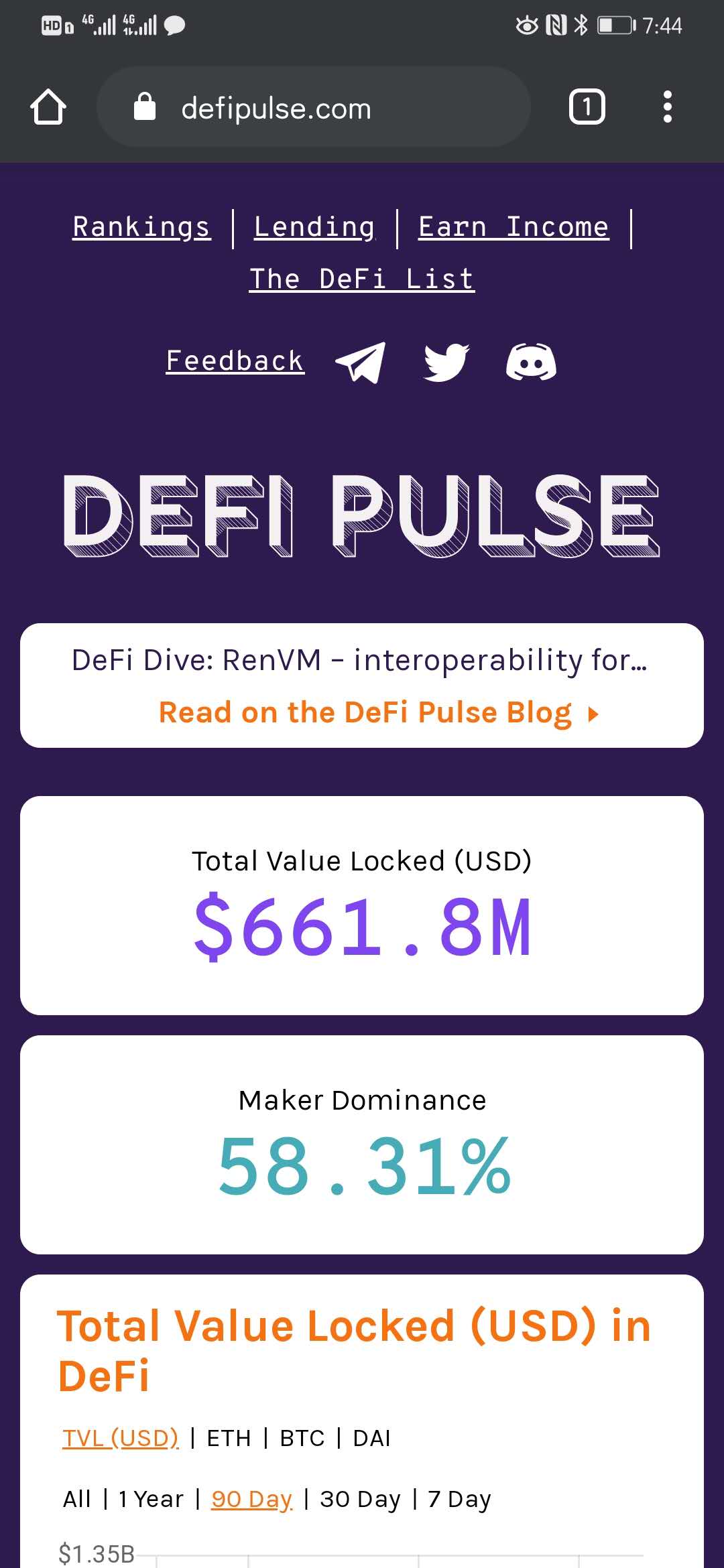
Task: Open the Twitter profile icon
Action: (446, 363)
